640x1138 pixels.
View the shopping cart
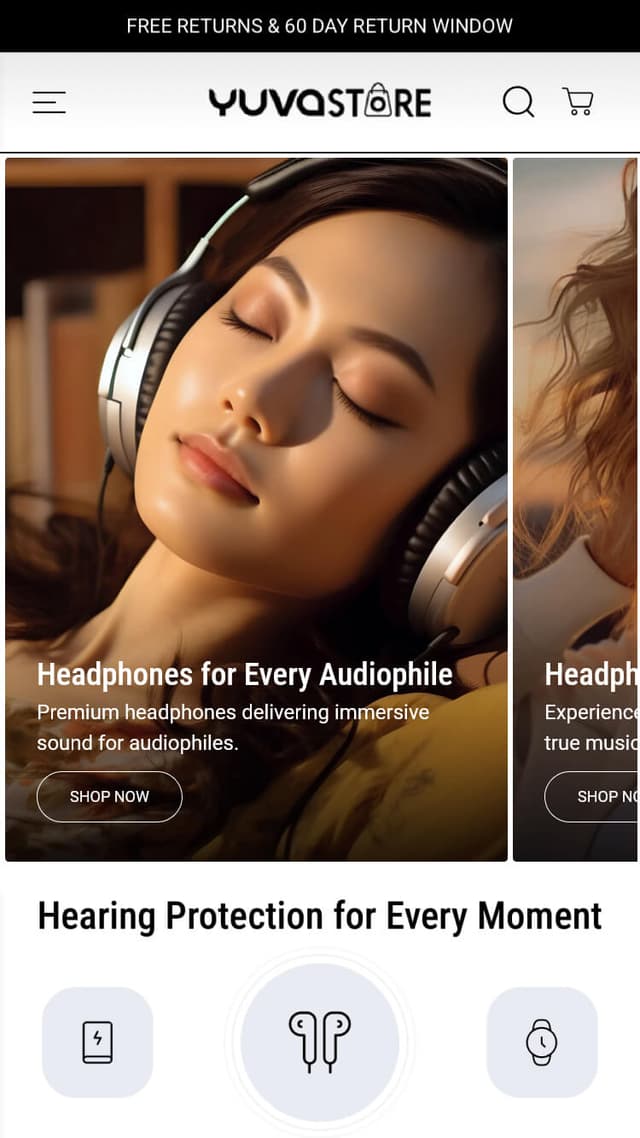(x=578, y=101)
